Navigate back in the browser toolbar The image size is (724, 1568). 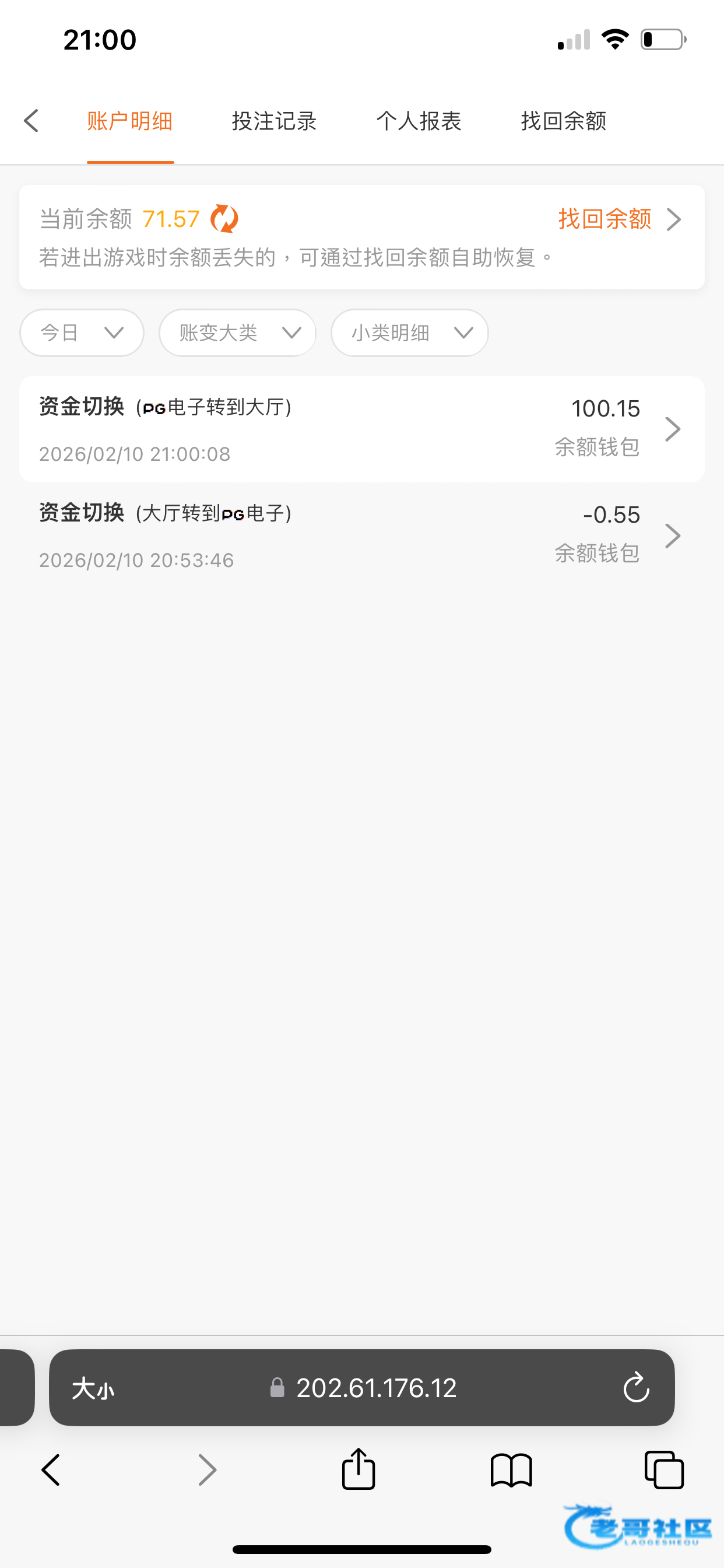click(51, 1469)
